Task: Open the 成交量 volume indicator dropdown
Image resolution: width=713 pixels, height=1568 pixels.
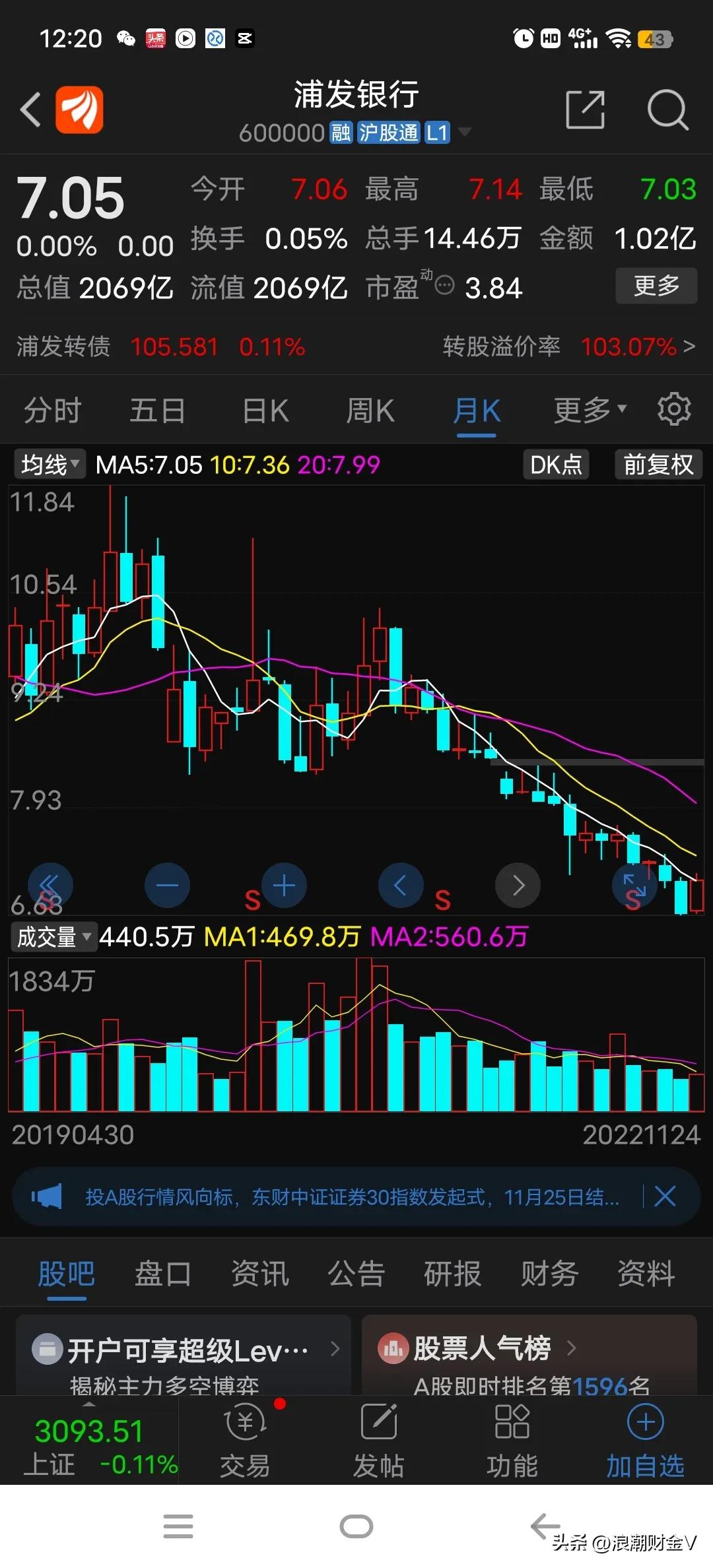Action: pos(53,936)
